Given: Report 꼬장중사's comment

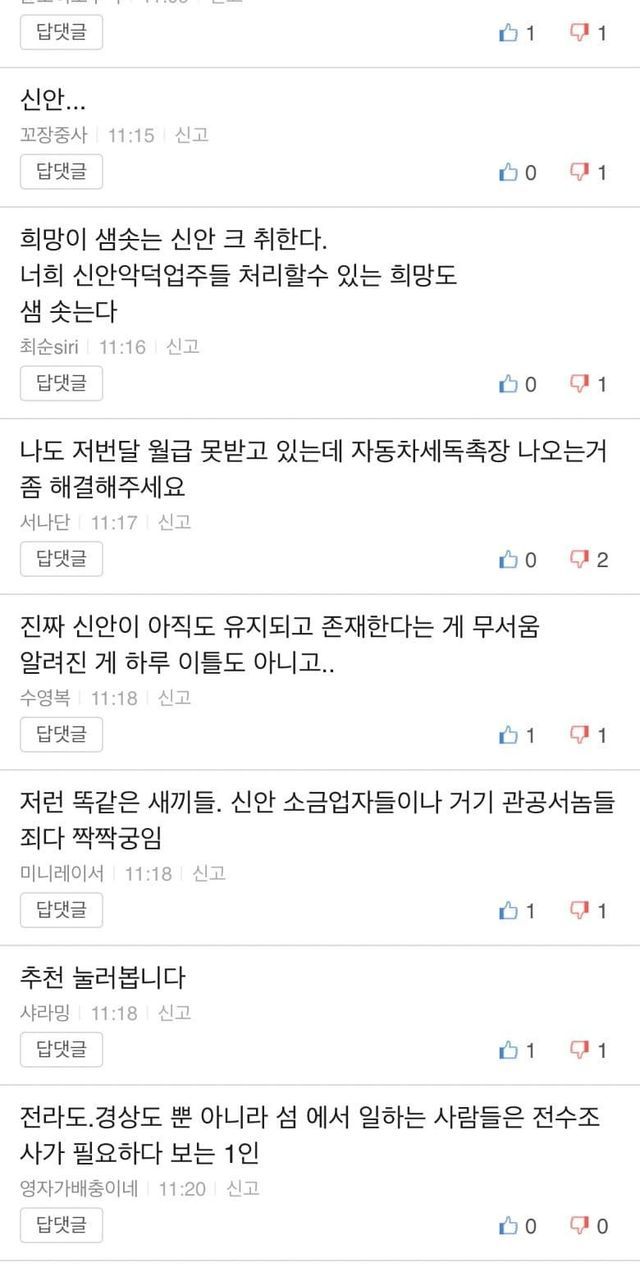Looking at the screenshot, I should [x=192, y=135].
